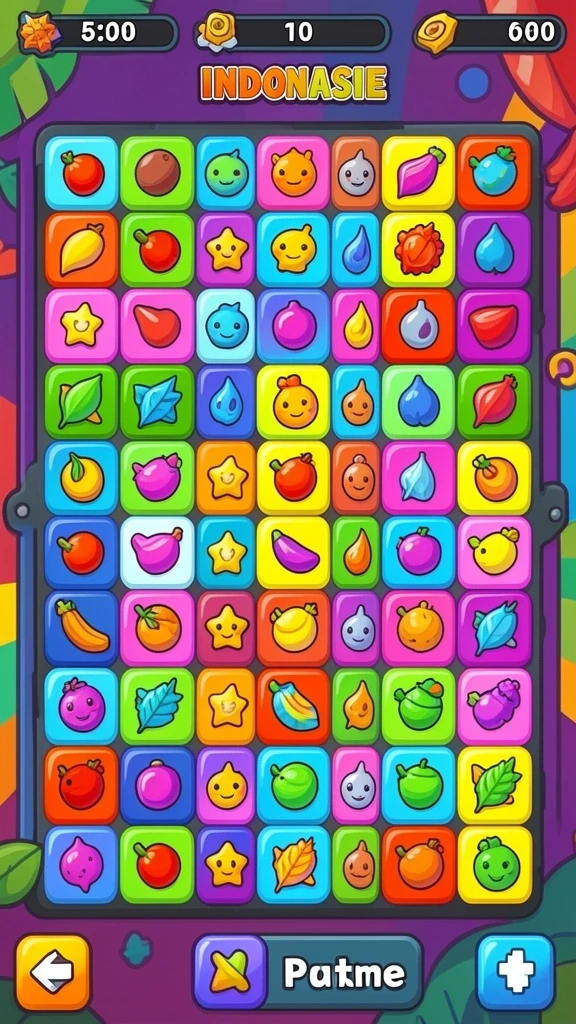Select the pink fruit on white tile
This screenshot has width=576, height=1024.
click(157, 552)
